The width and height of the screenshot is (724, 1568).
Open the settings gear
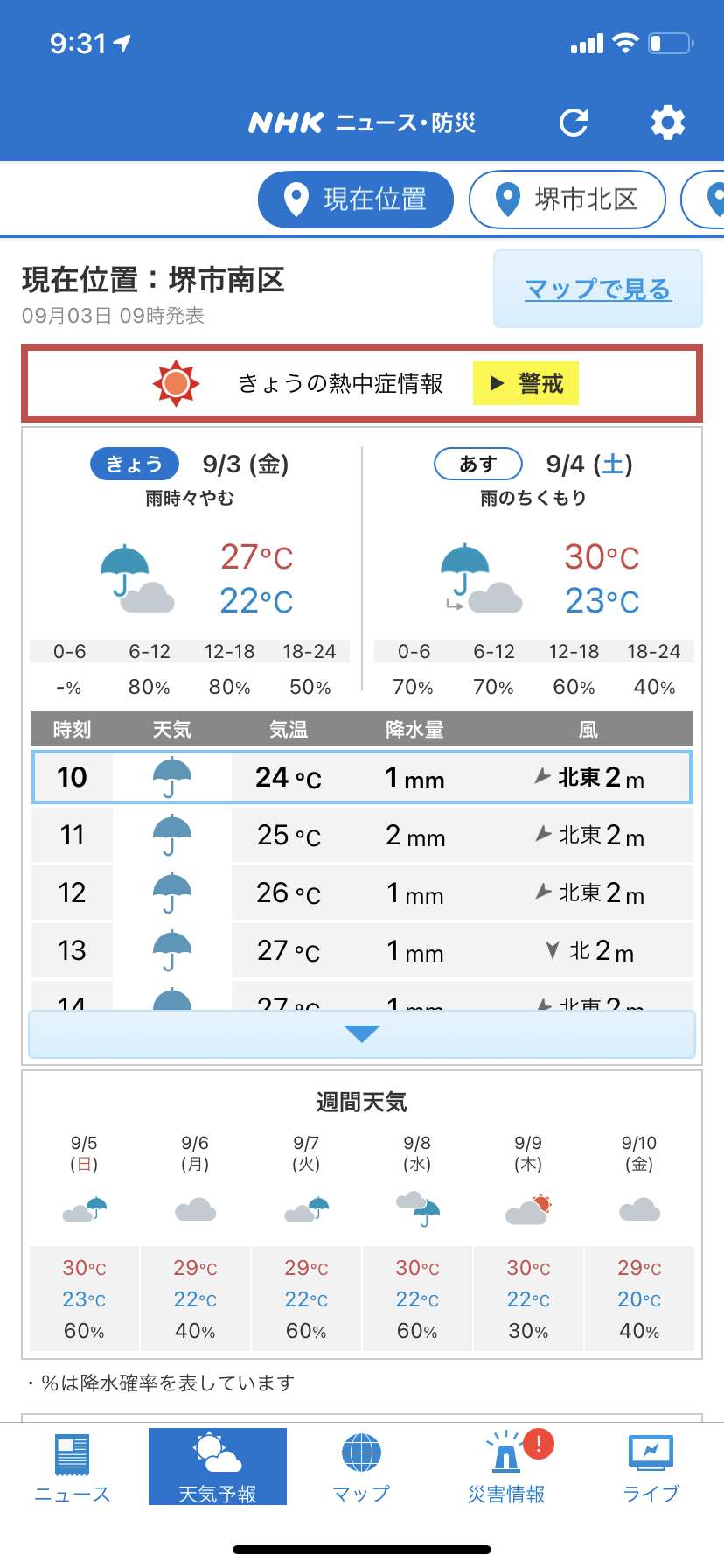pyautogui.click(x=668, y=122)
